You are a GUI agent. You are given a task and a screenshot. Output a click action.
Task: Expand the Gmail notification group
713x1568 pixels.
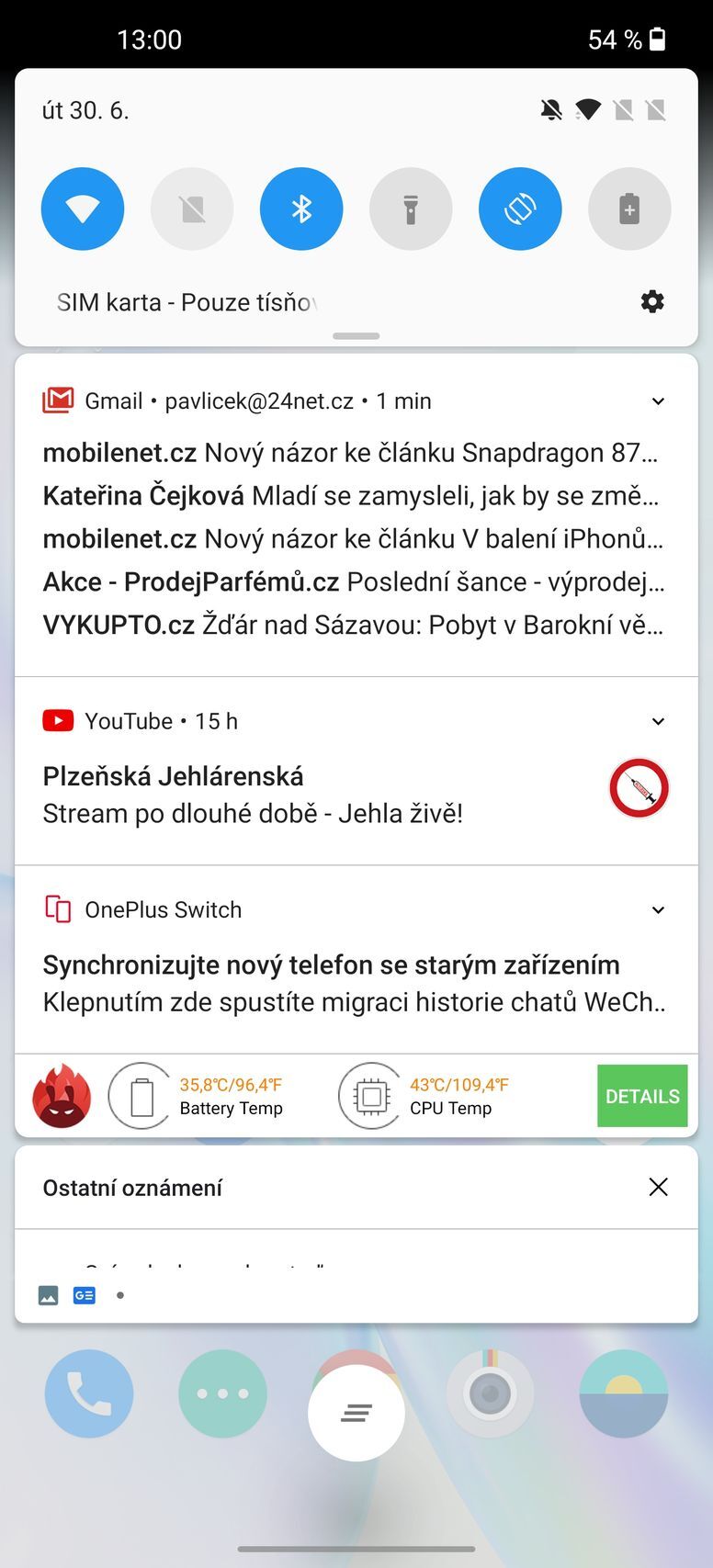(x=658, y=401)
